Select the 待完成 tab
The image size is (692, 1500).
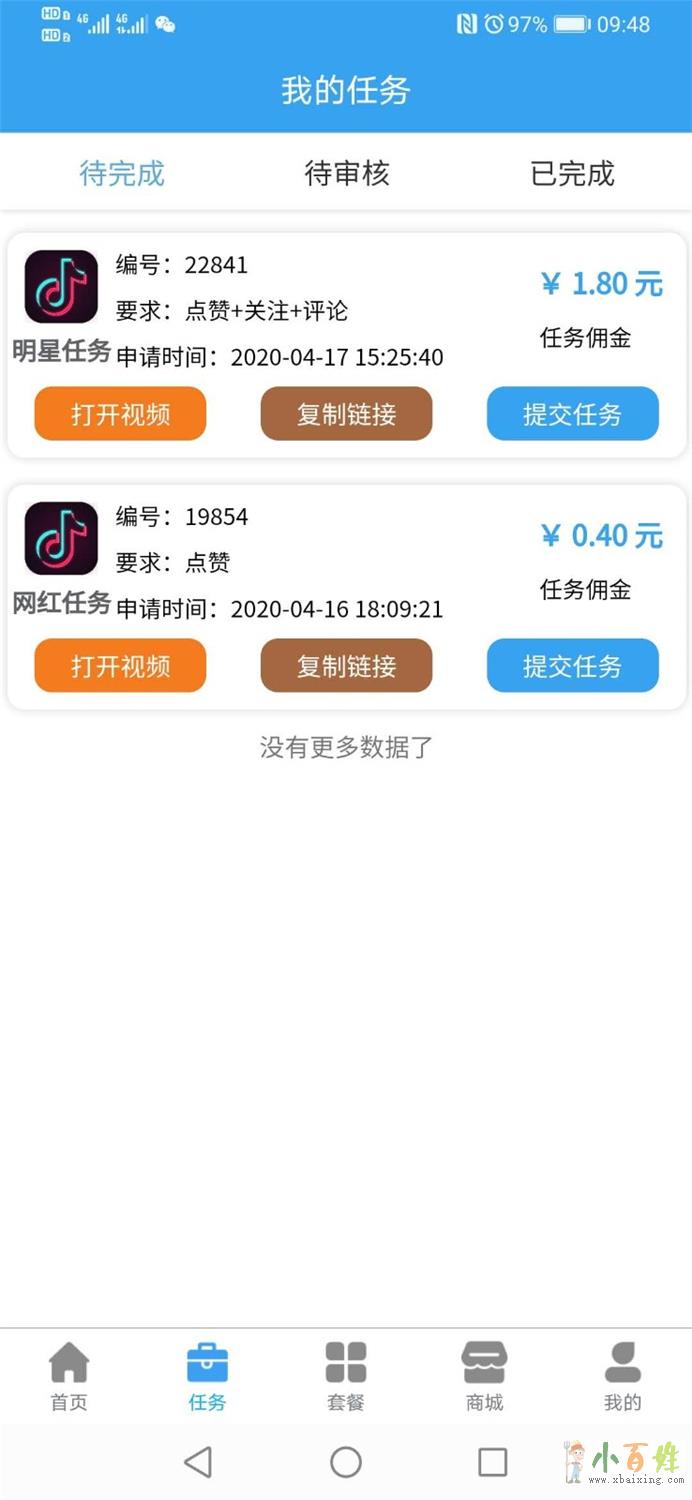[x=121, y=174]
